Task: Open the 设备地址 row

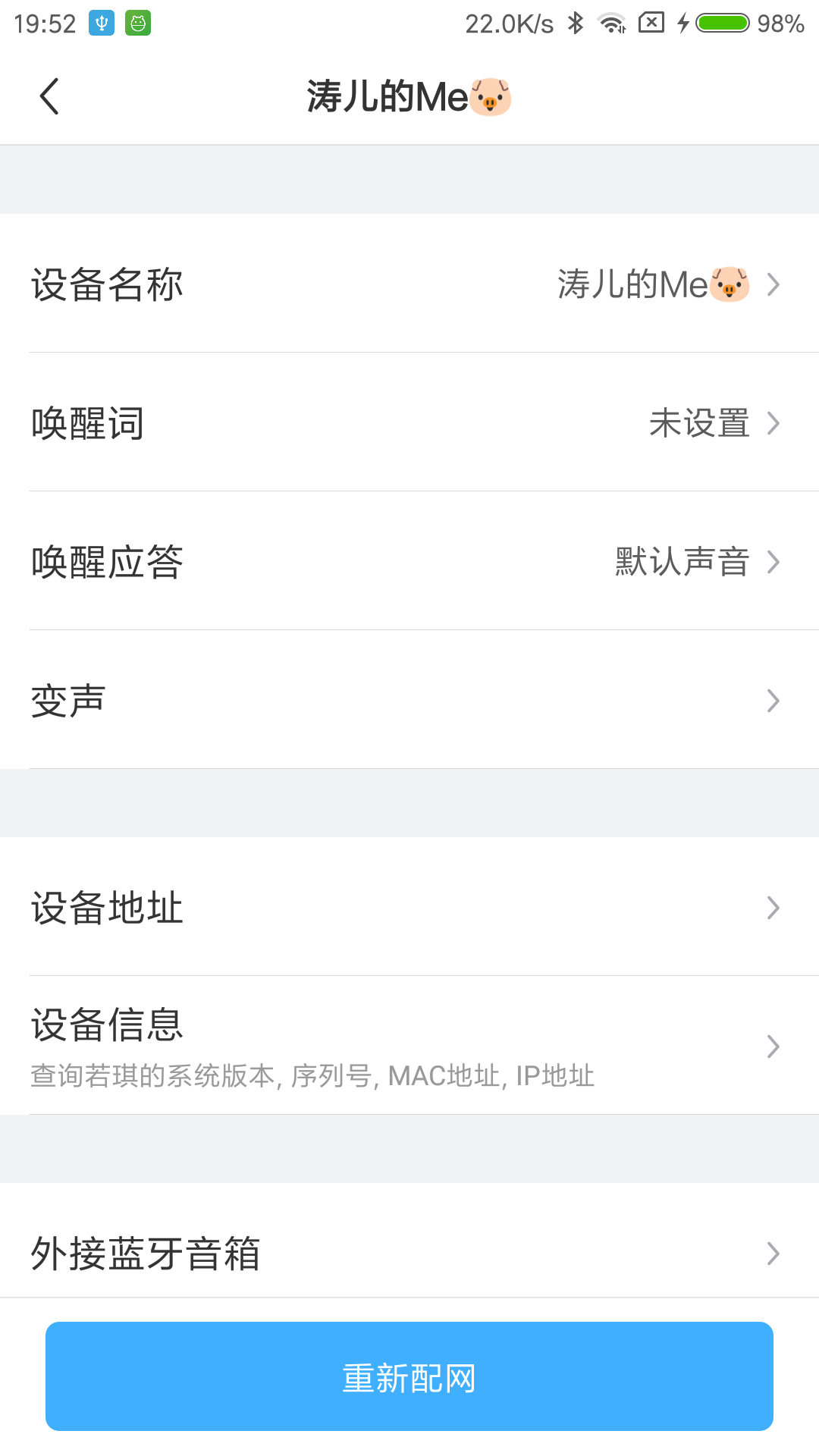Action: tap(409, 908)
